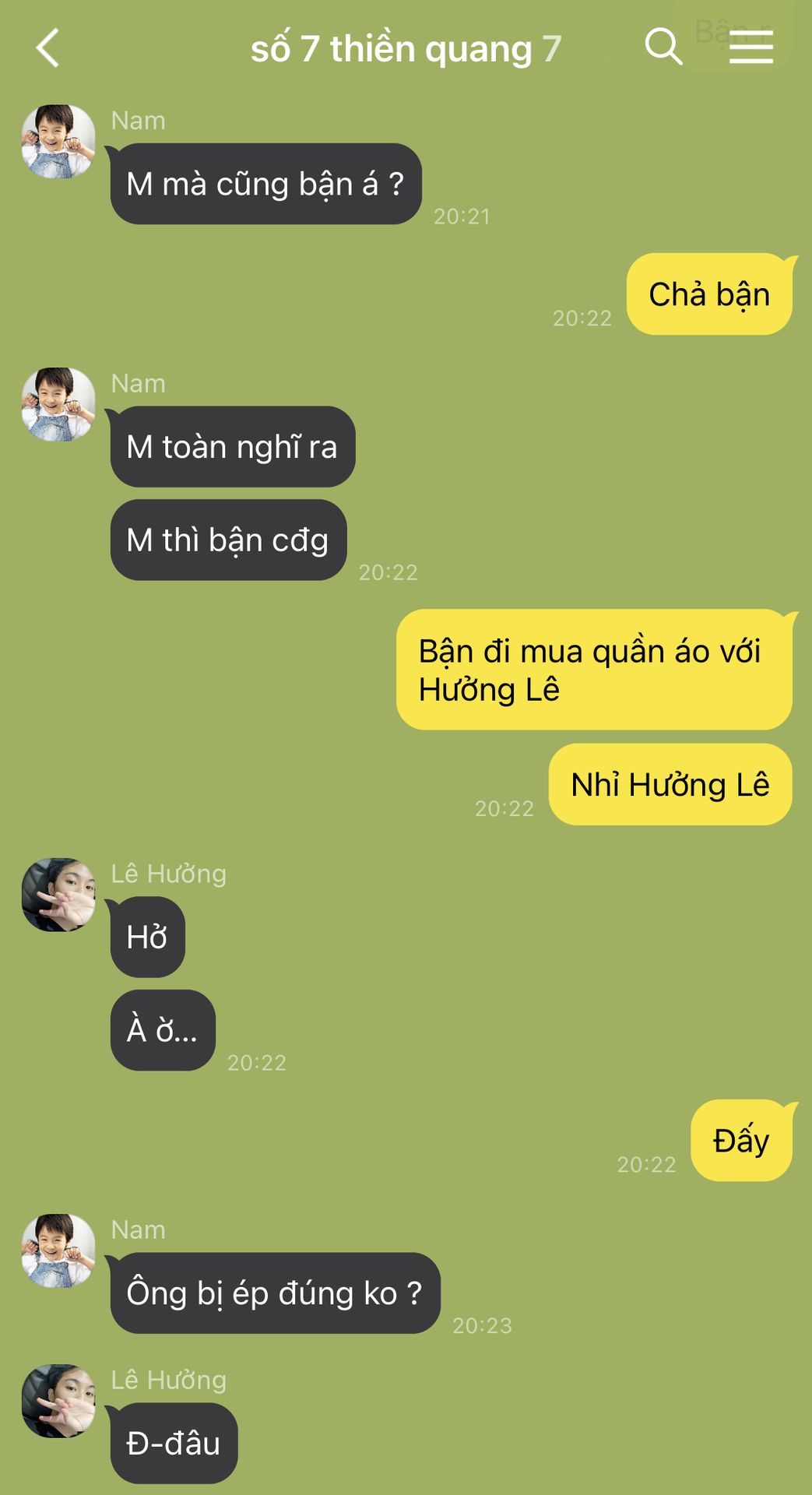
Task: Go back to the chat list
Action: point(48,48)
